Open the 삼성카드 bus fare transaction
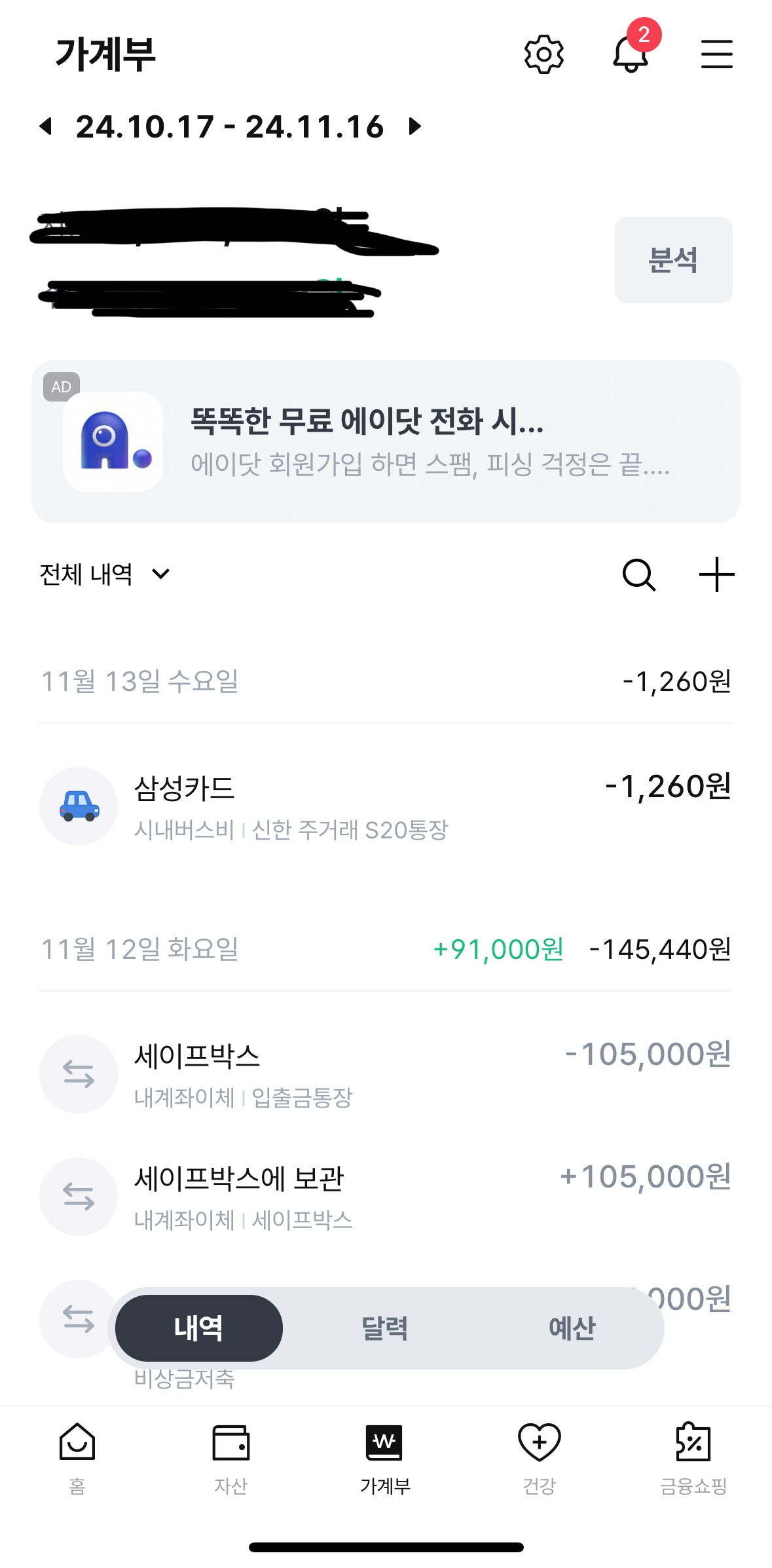Viewport: 772px width, 1568px height. tap(386, 806)
